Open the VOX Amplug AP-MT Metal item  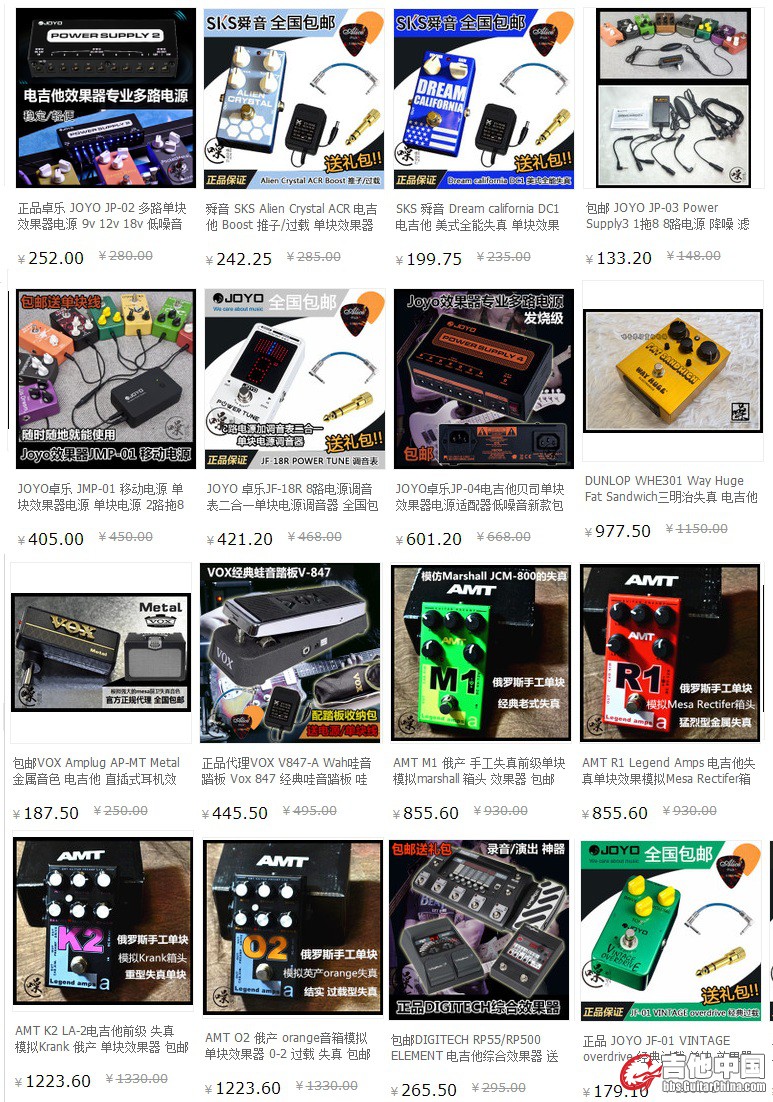100,652
